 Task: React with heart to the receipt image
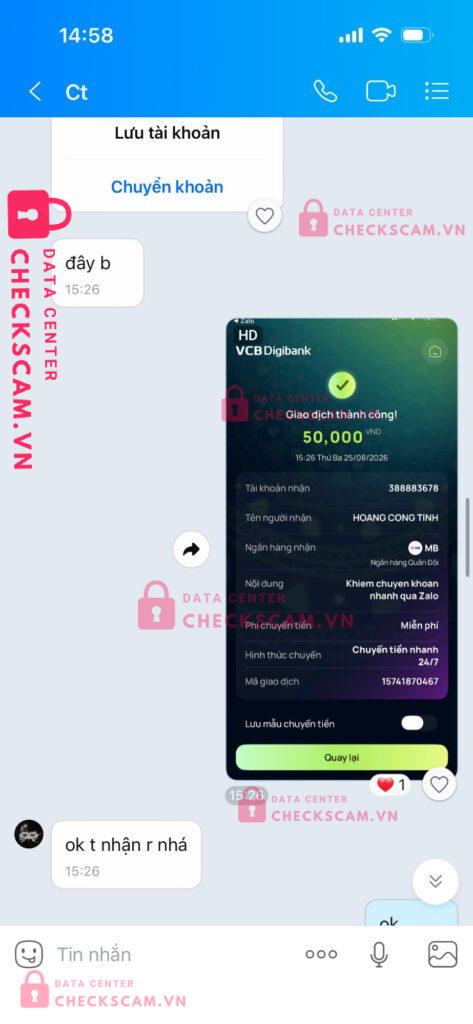coord(439,784)
